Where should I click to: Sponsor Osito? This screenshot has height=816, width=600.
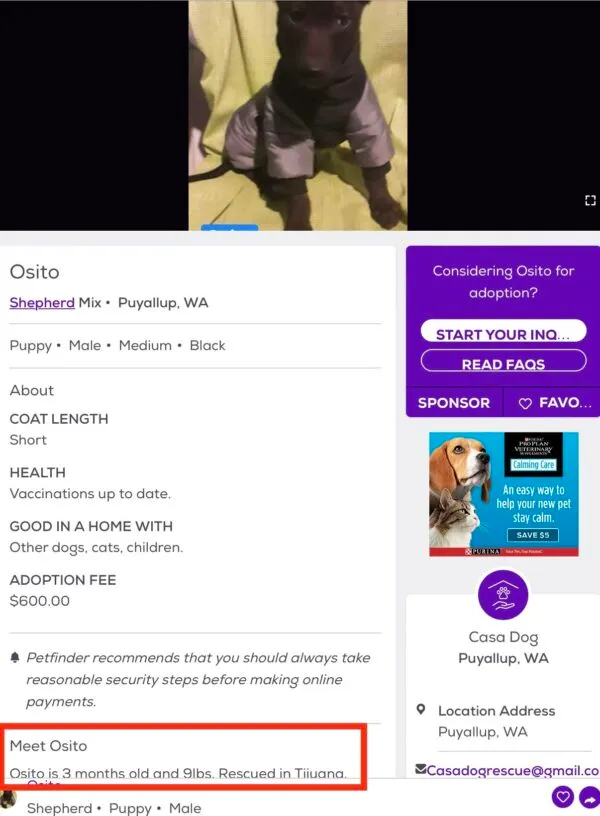[453, 403]
